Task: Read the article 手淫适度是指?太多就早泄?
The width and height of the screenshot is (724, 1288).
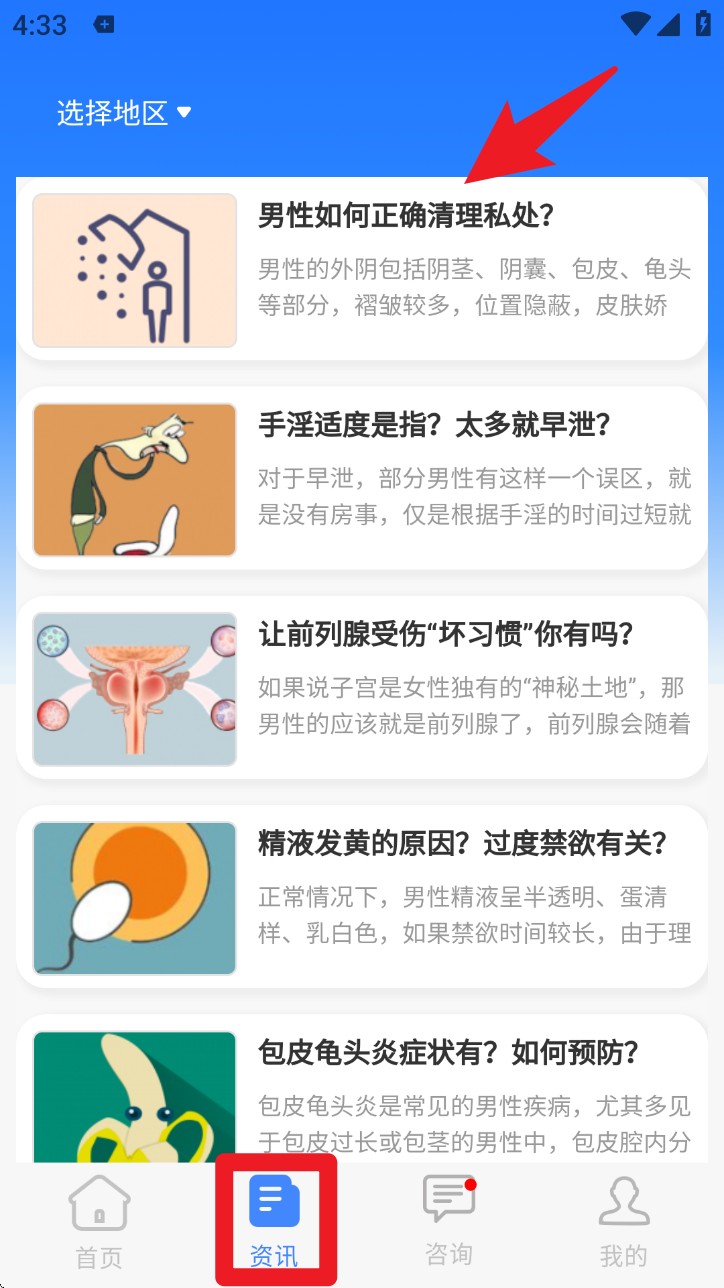Action: pos(434,426)
